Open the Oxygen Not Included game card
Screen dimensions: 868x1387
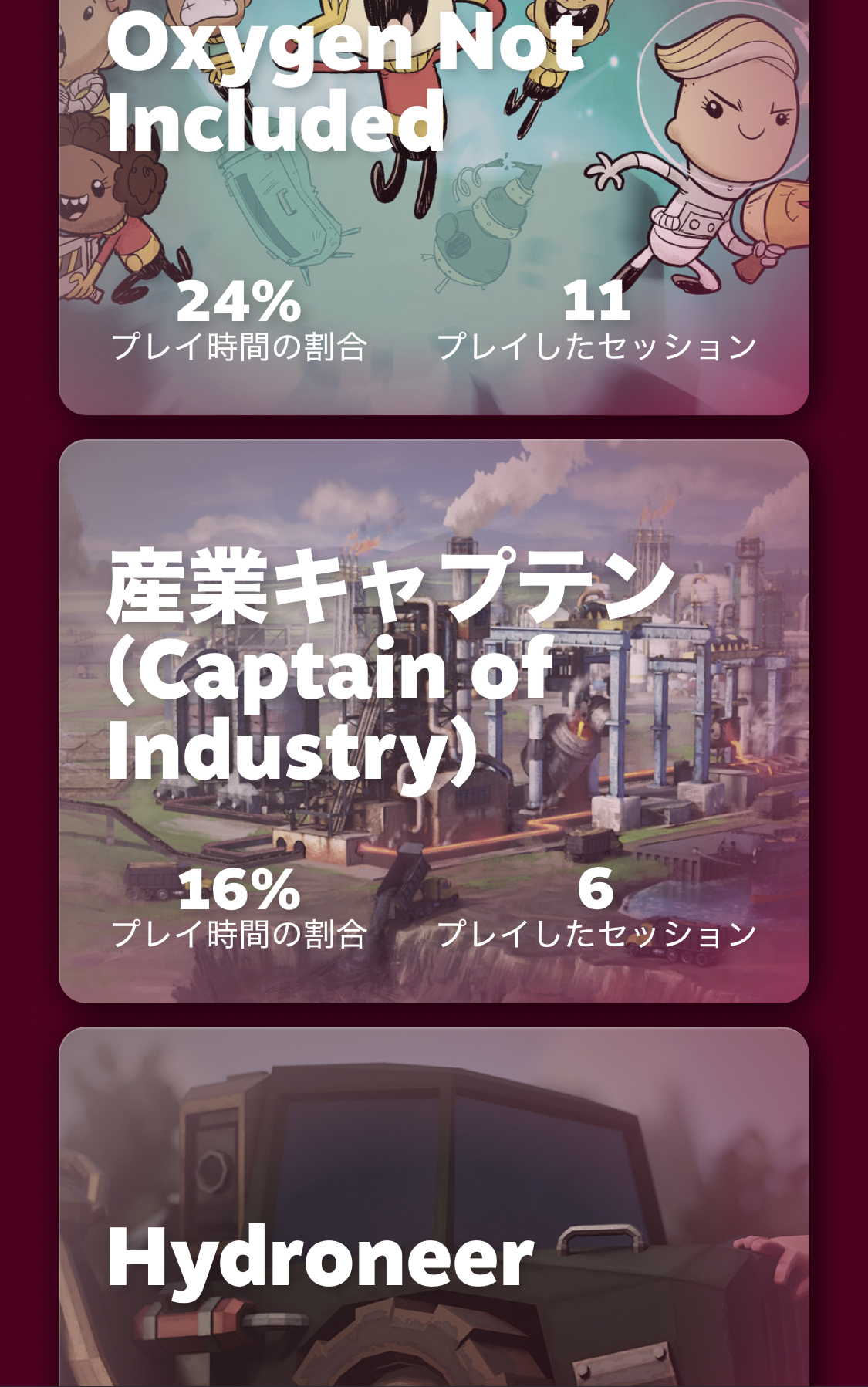point(434,208)
